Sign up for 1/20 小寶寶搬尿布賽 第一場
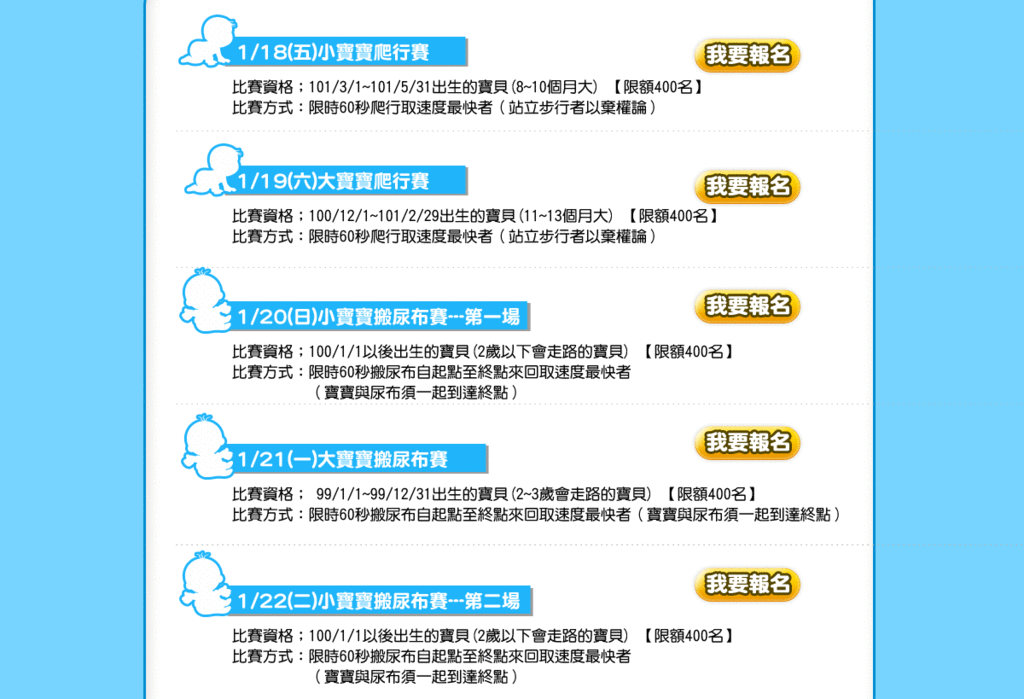 [x=747, y=306]
